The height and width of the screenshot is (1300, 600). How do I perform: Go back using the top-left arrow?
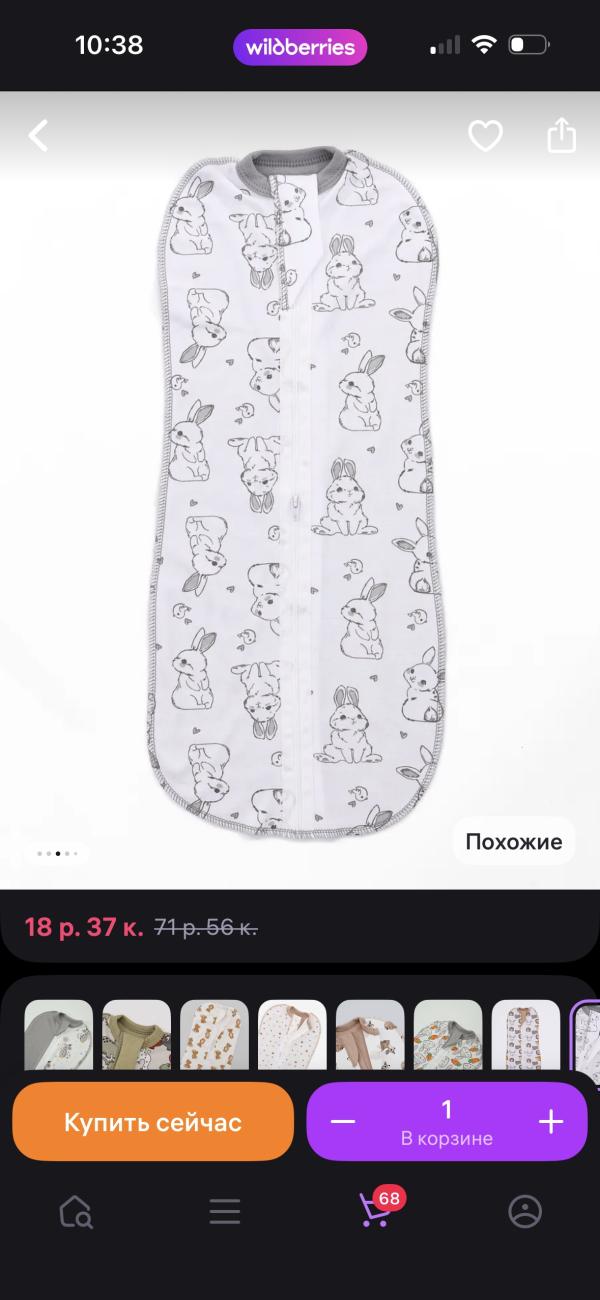pos(38,135)
